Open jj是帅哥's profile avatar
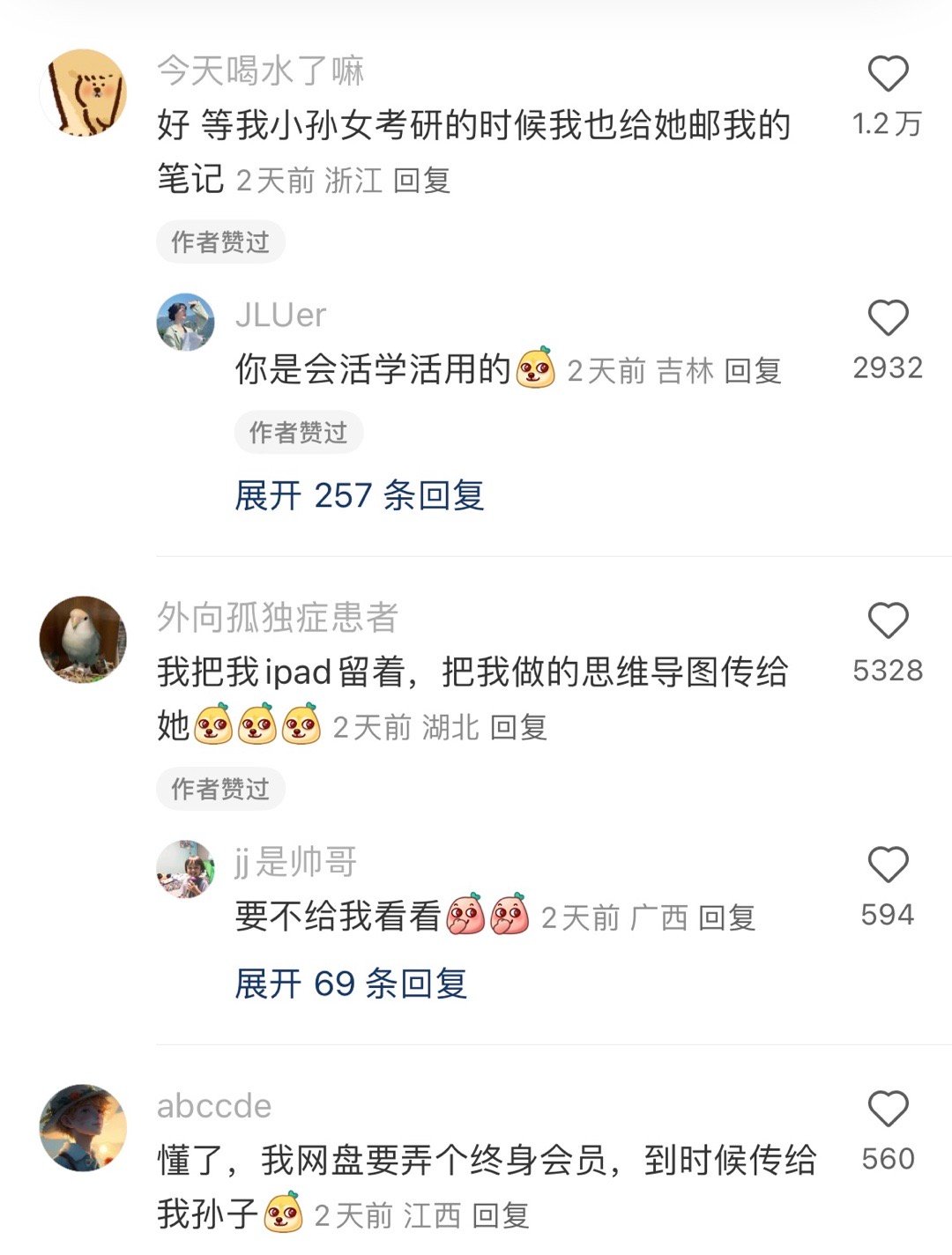Image resolution: width=952 pixels, height=1255 pixels. point(185,869)
